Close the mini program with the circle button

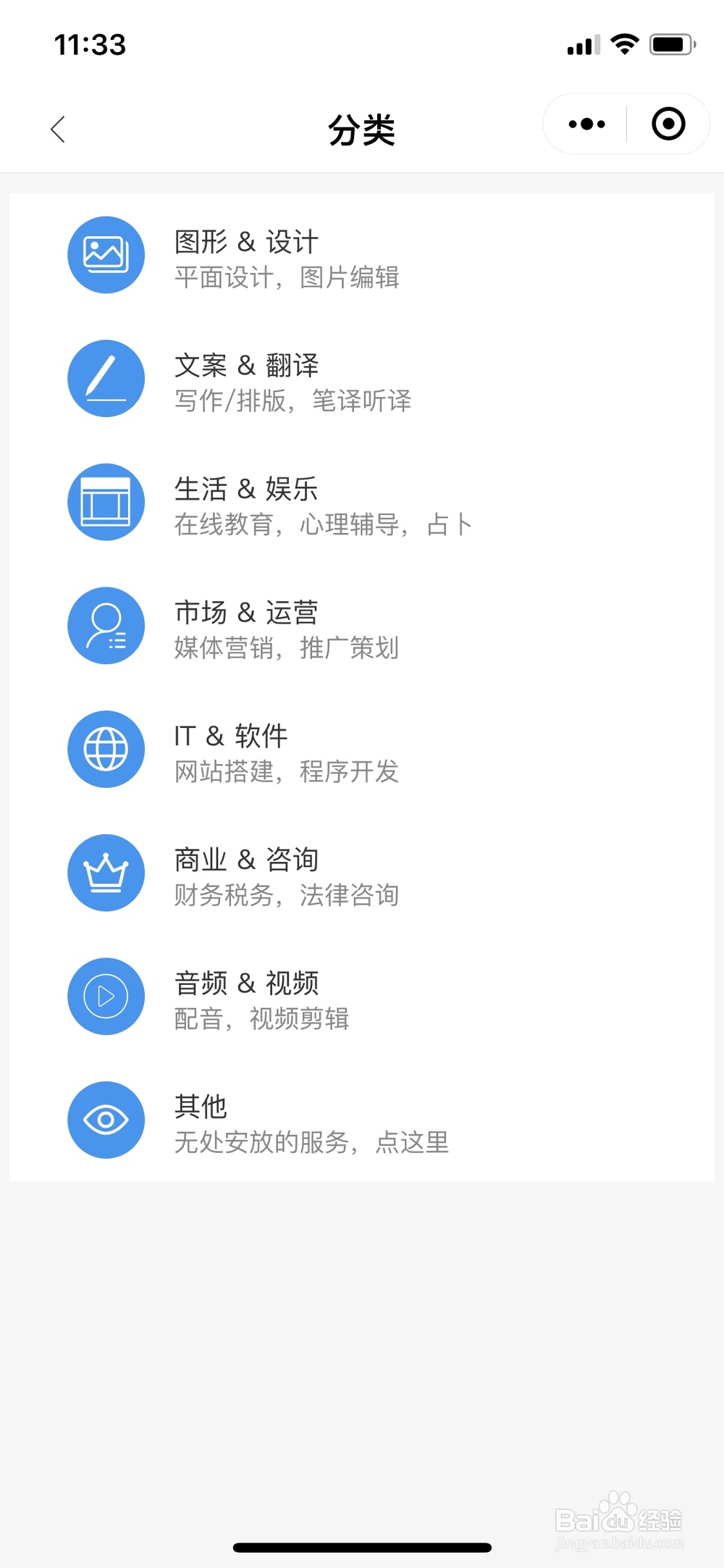[x=668, y=124]
